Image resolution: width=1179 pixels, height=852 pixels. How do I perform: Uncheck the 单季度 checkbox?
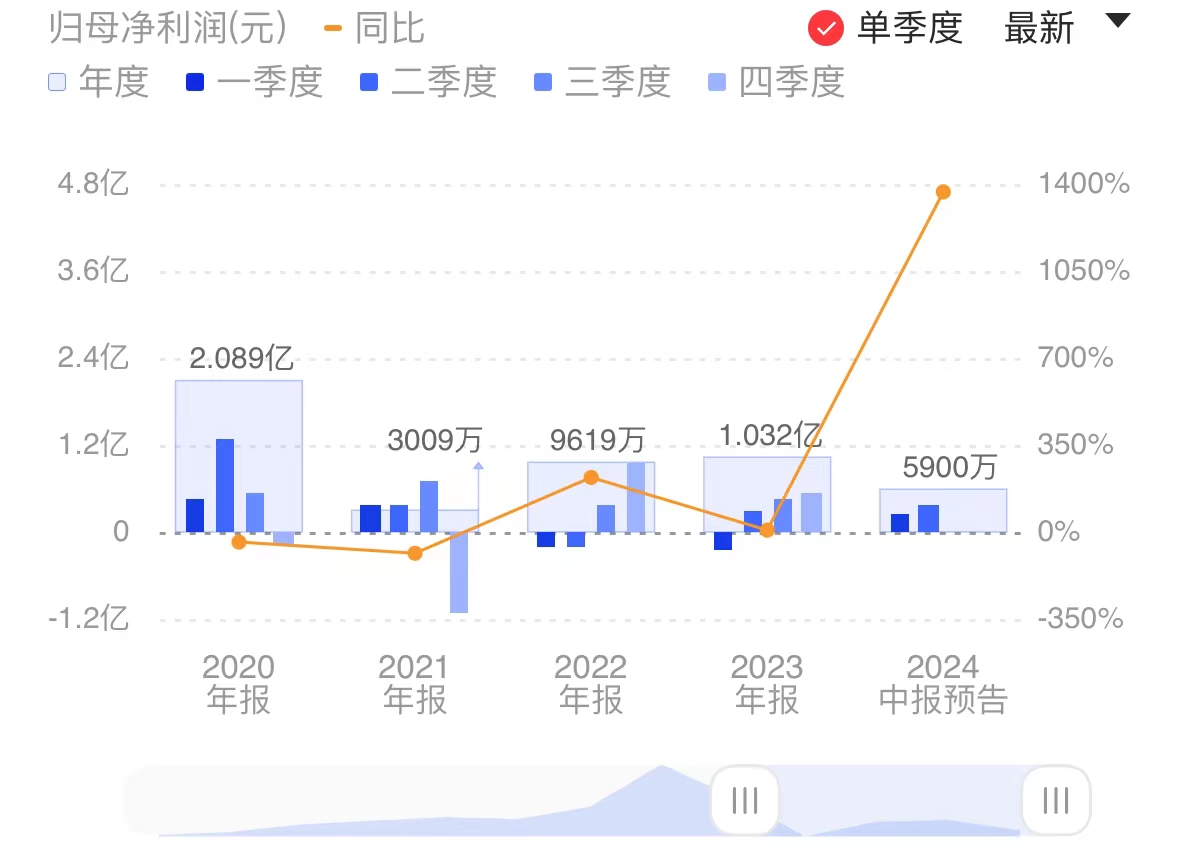click(x=826, y=29)
